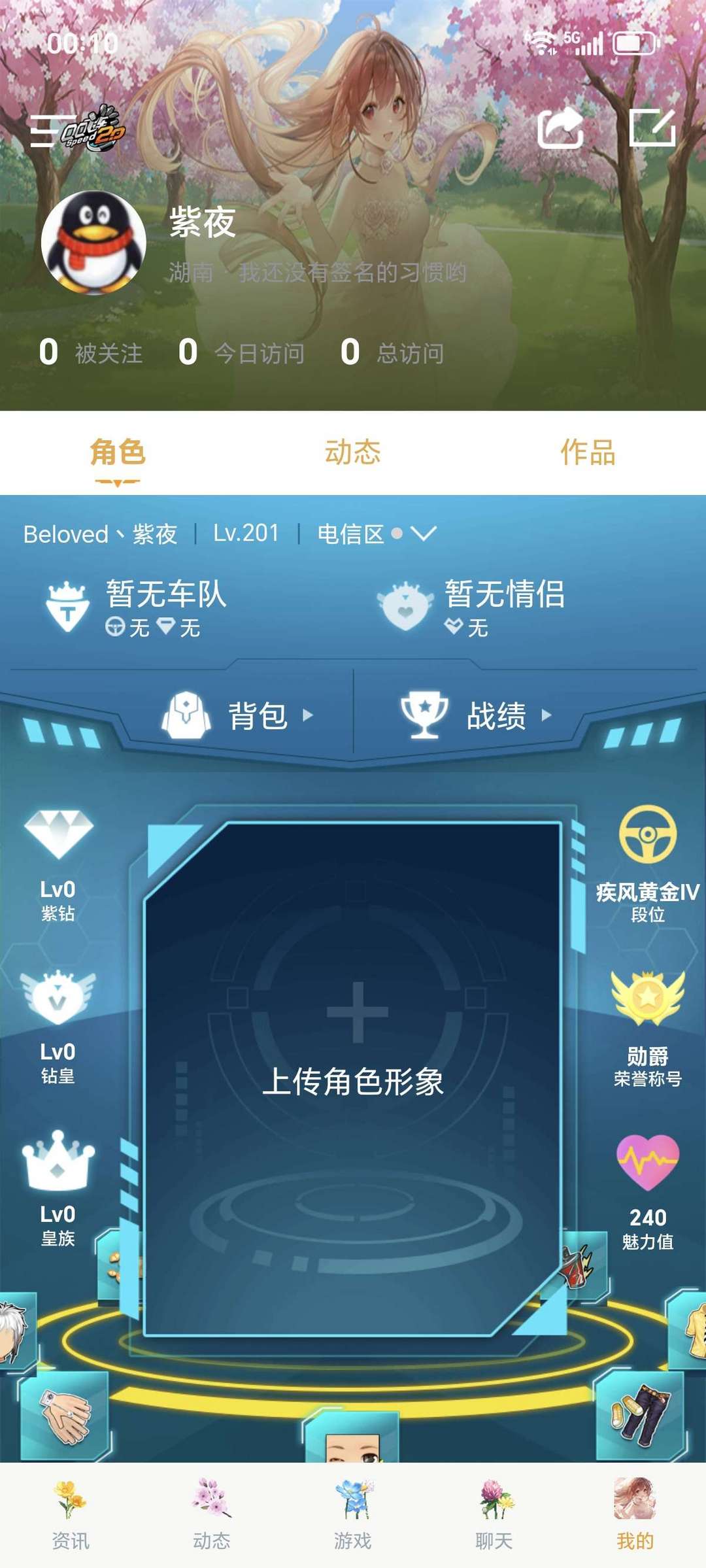Open the 聊天 bottom tab

[494, 1515]
